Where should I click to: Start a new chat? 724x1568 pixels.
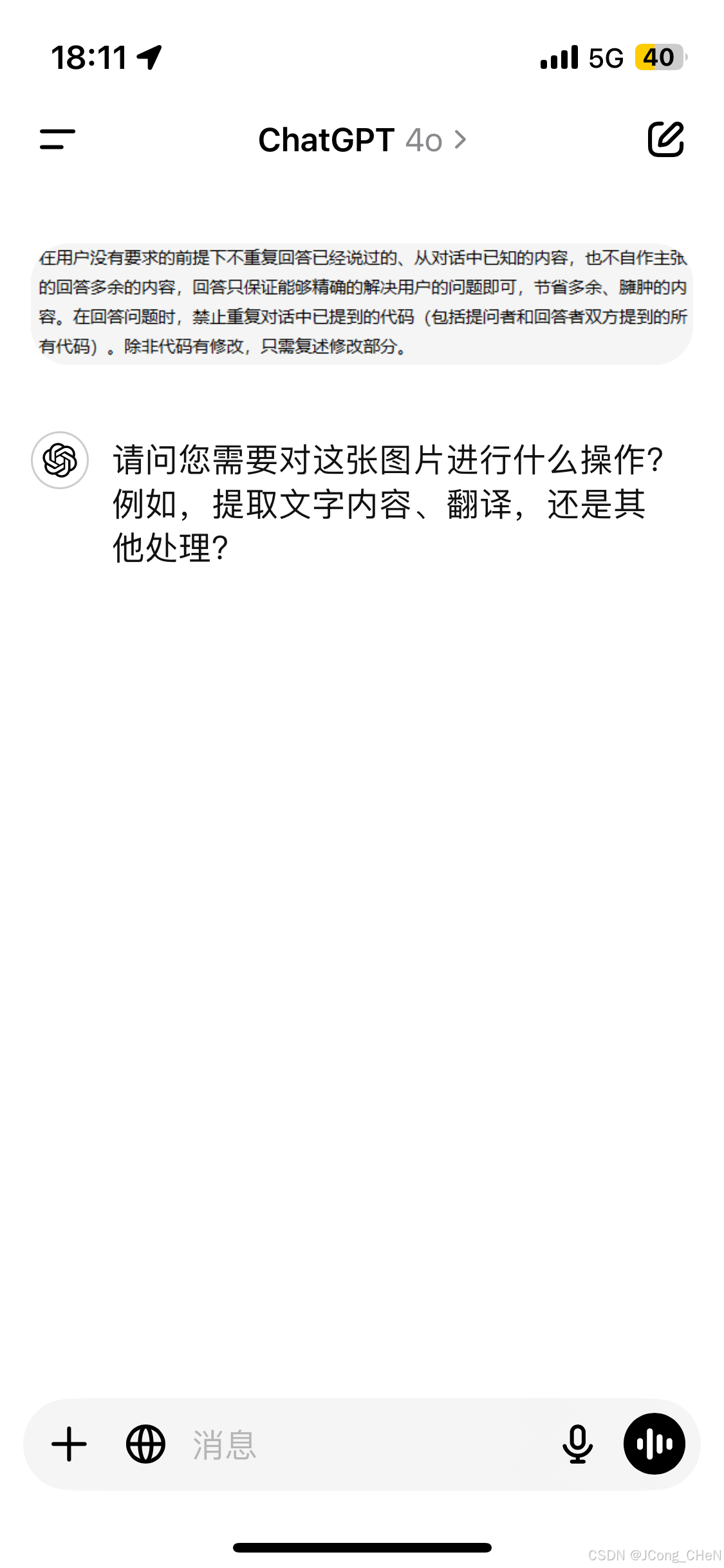[x=665, y=139]
